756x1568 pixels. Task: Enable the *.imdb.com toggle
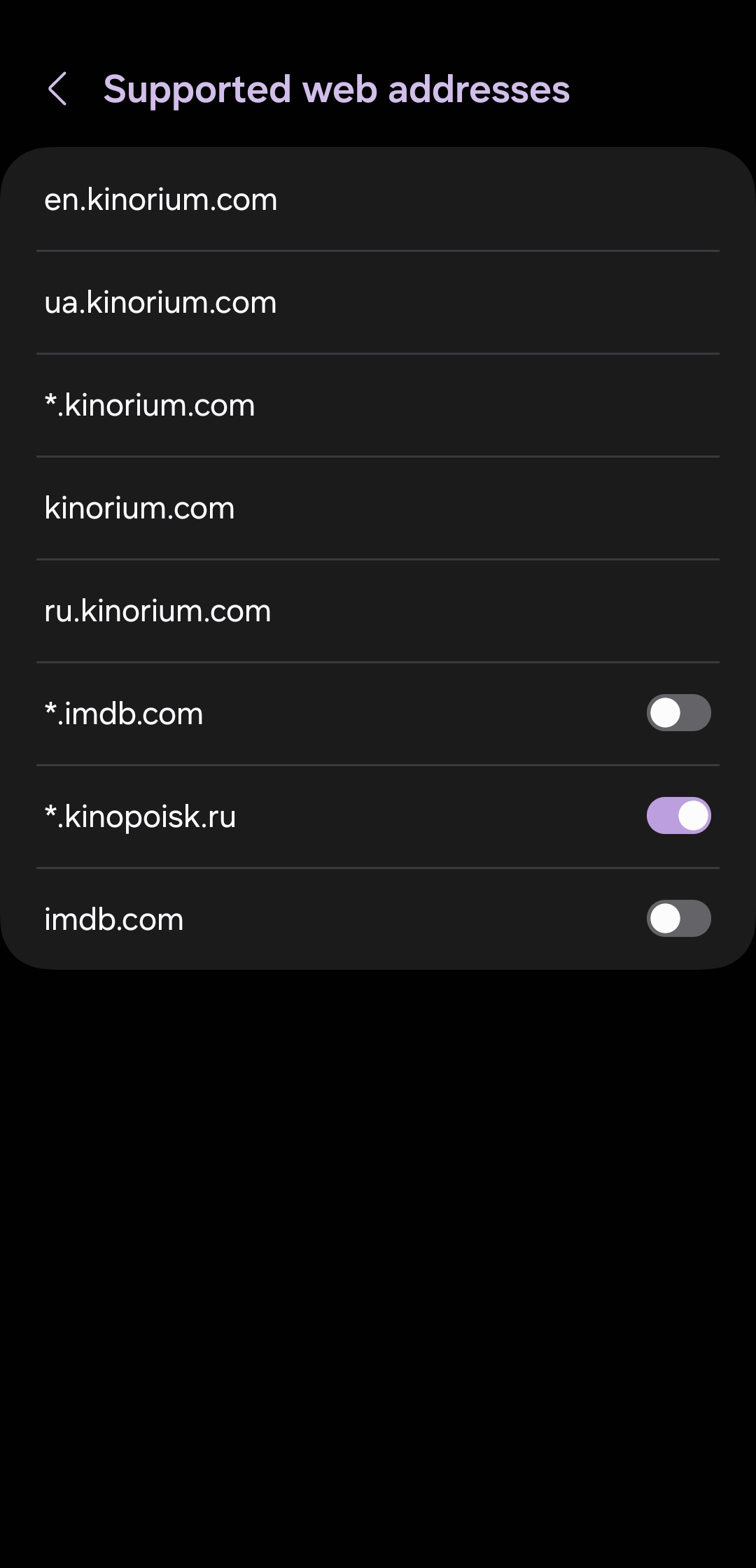tap(678, 713)
